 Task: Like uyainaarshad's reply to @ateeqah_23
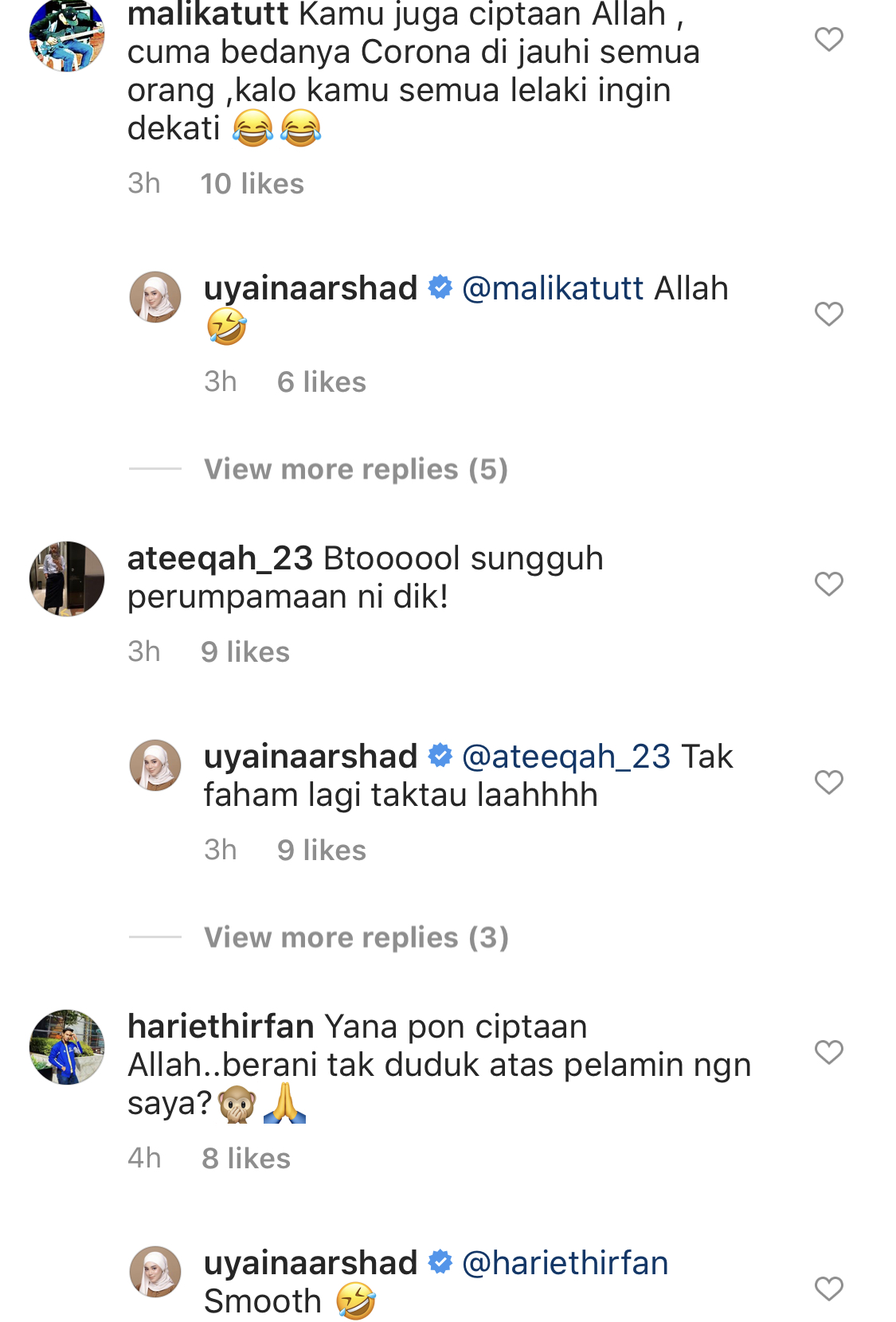[828, 782]
